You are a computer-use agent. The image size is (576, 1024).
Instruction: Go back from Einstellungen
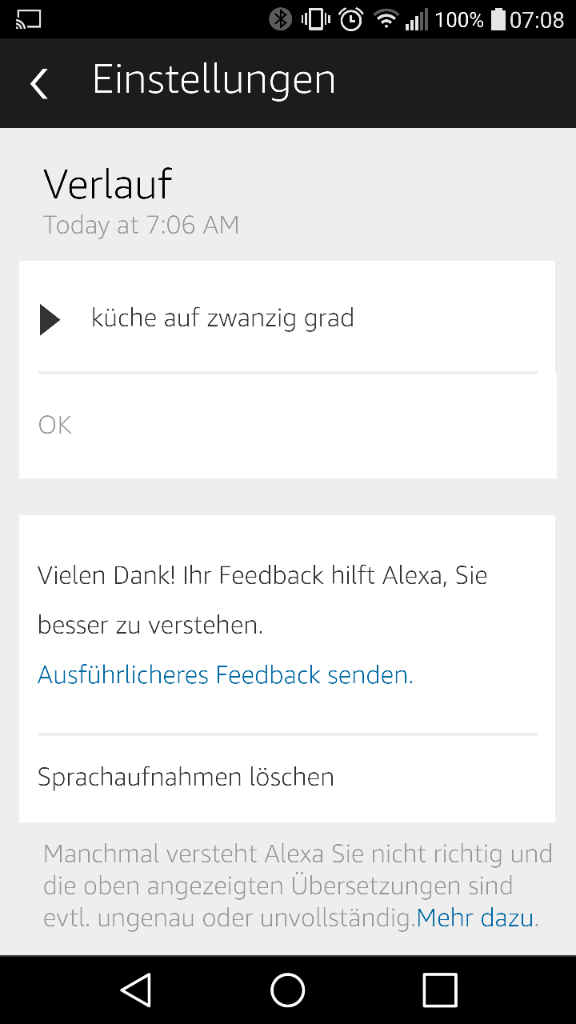click(39, 83)
